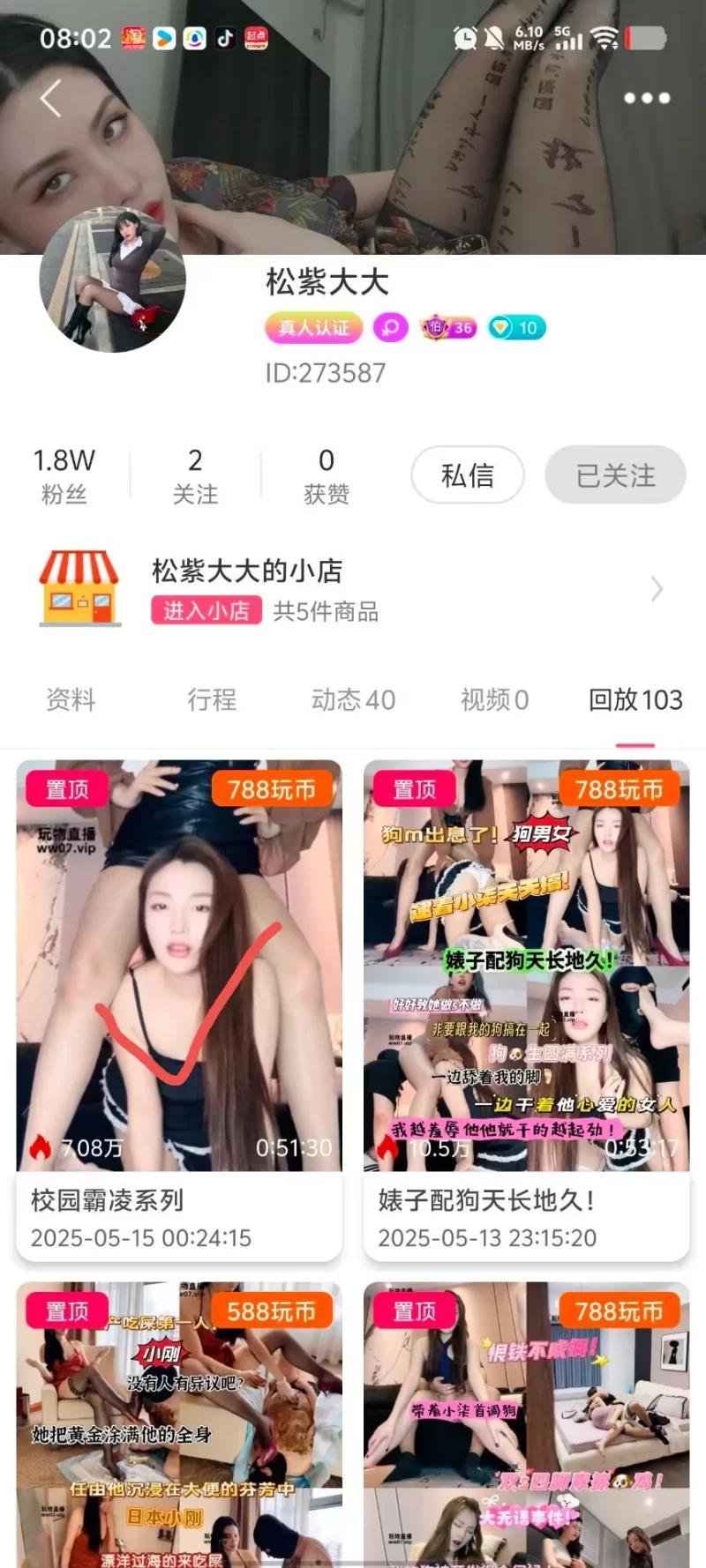Open the round profile avatar
Viewport: 706px width, 1568px height.
pos(113,280)
